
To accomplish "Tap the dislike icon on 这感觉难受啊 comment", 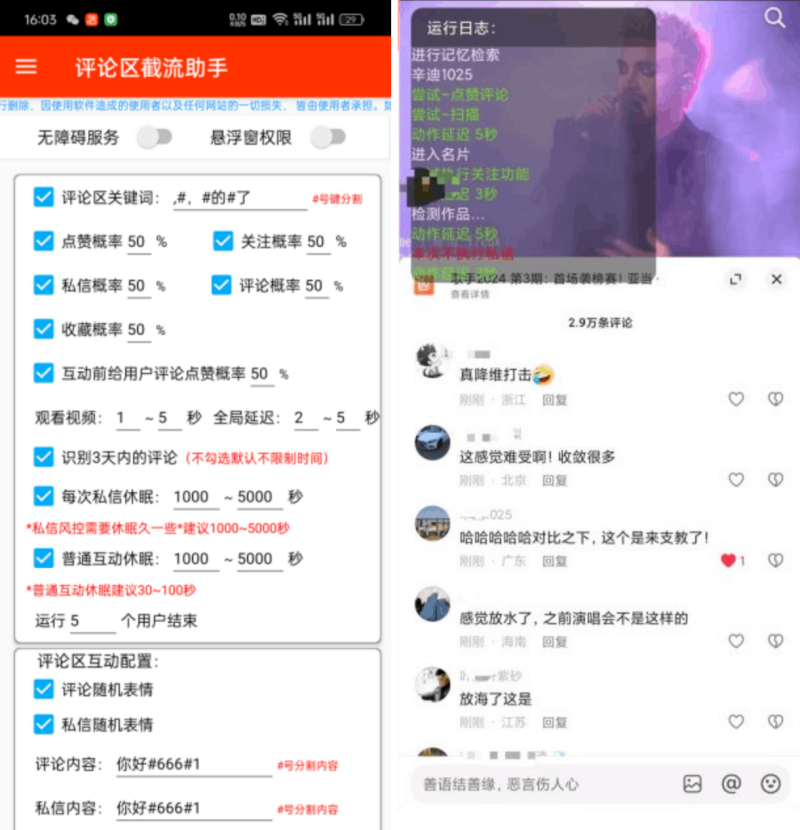I will click(776, 480).
